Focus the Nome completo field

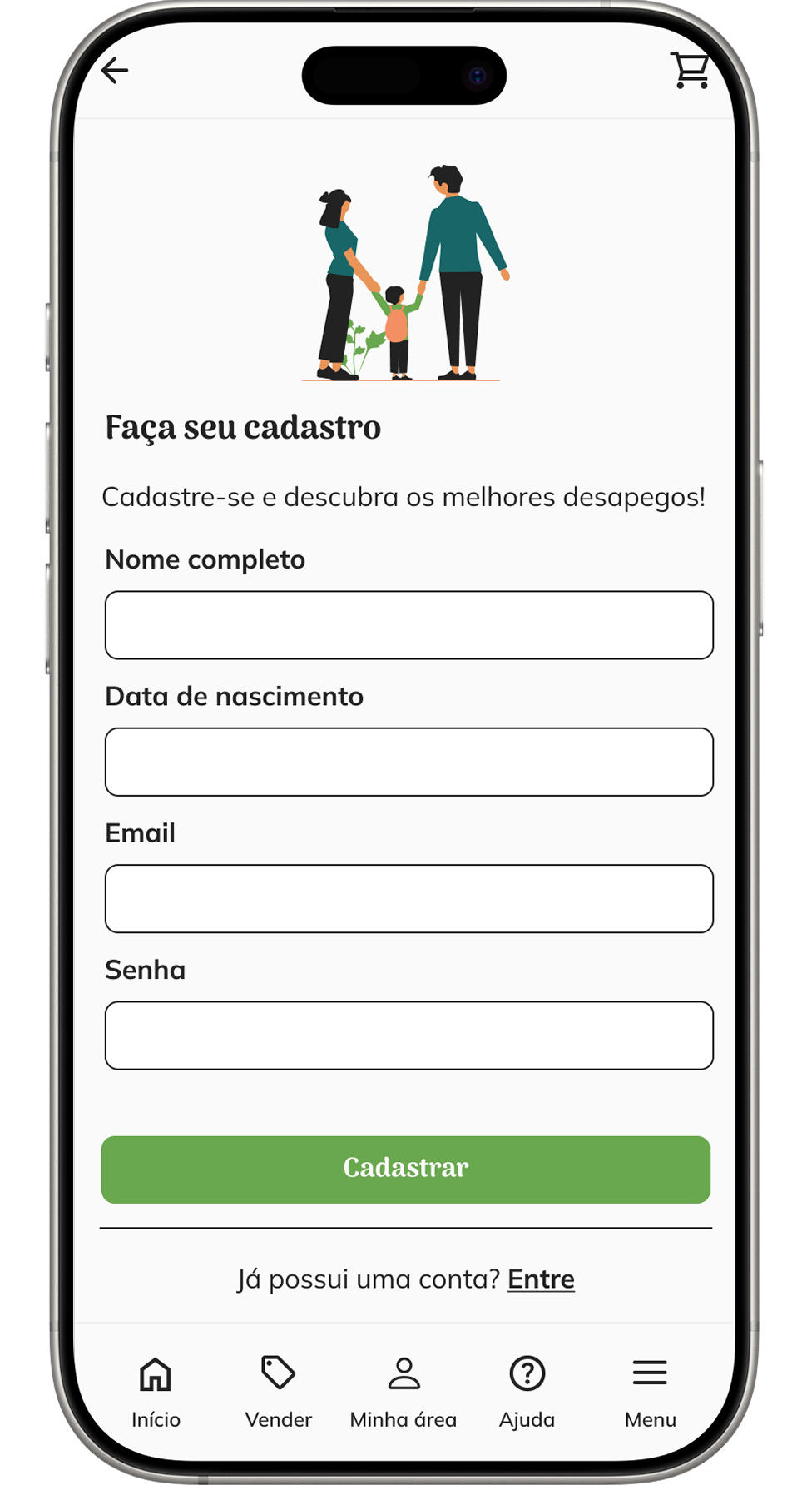(408, 625)
